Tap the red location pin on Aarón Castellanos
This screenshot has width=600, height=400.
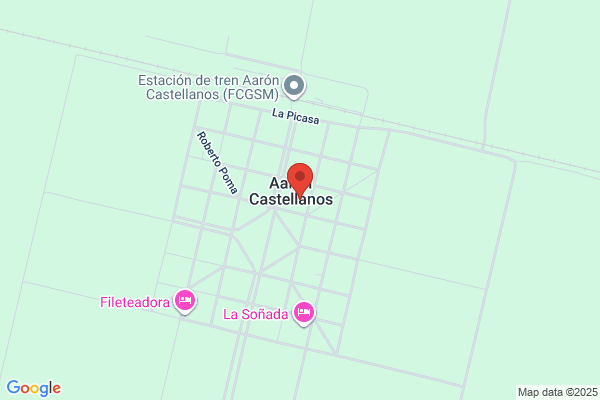click(300, 181)
